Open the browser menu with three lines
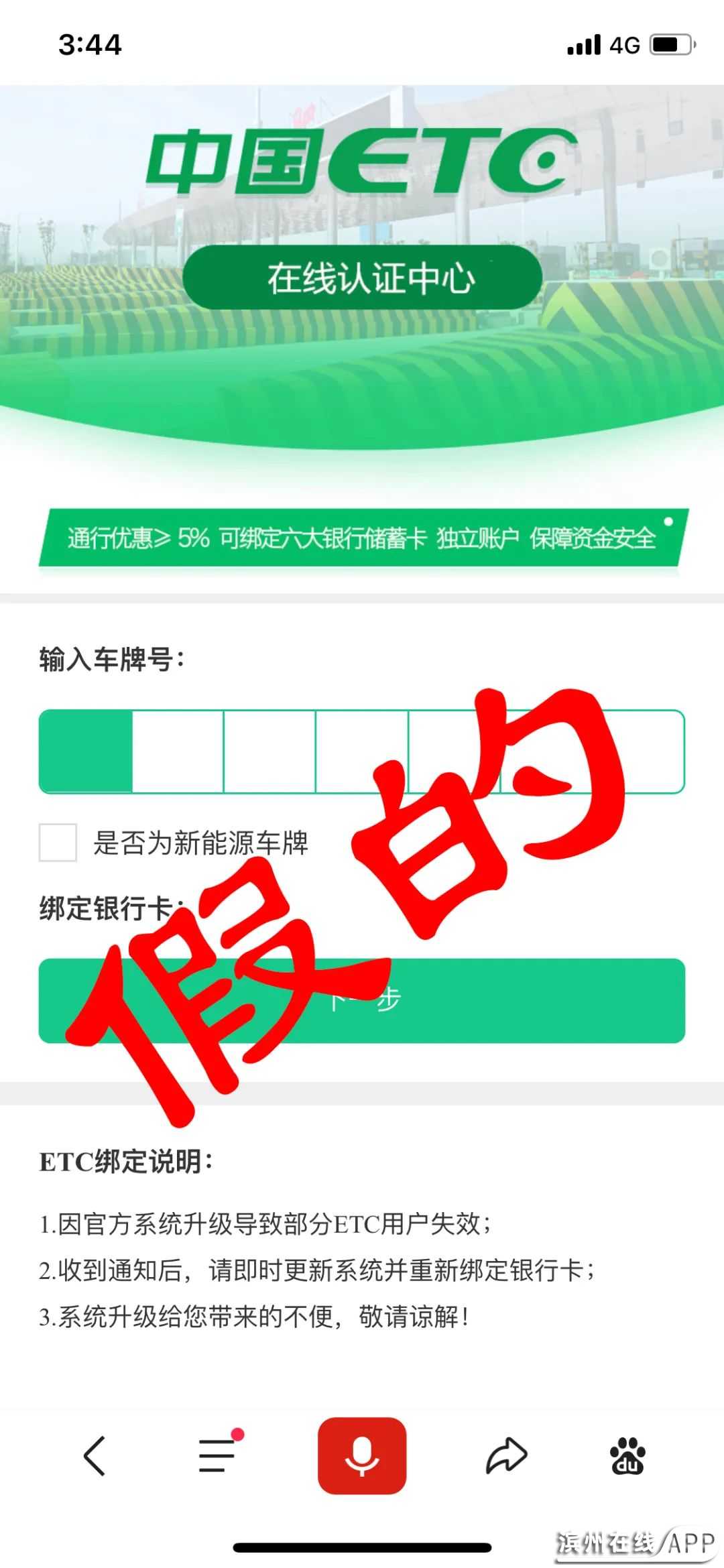 (217, 1456)
